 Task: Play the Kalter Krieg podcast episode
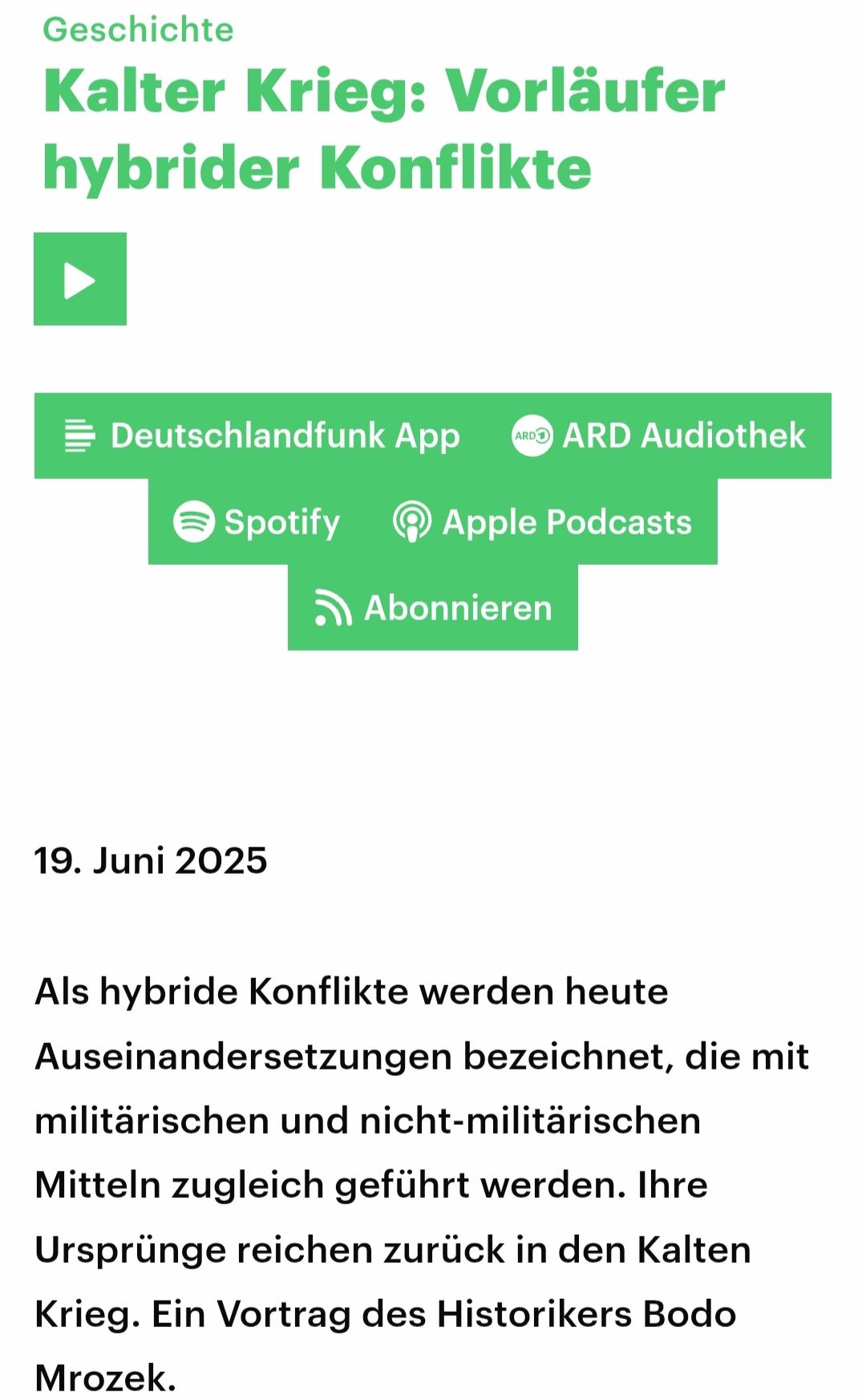pyautogui.click(x=80, y=279)
